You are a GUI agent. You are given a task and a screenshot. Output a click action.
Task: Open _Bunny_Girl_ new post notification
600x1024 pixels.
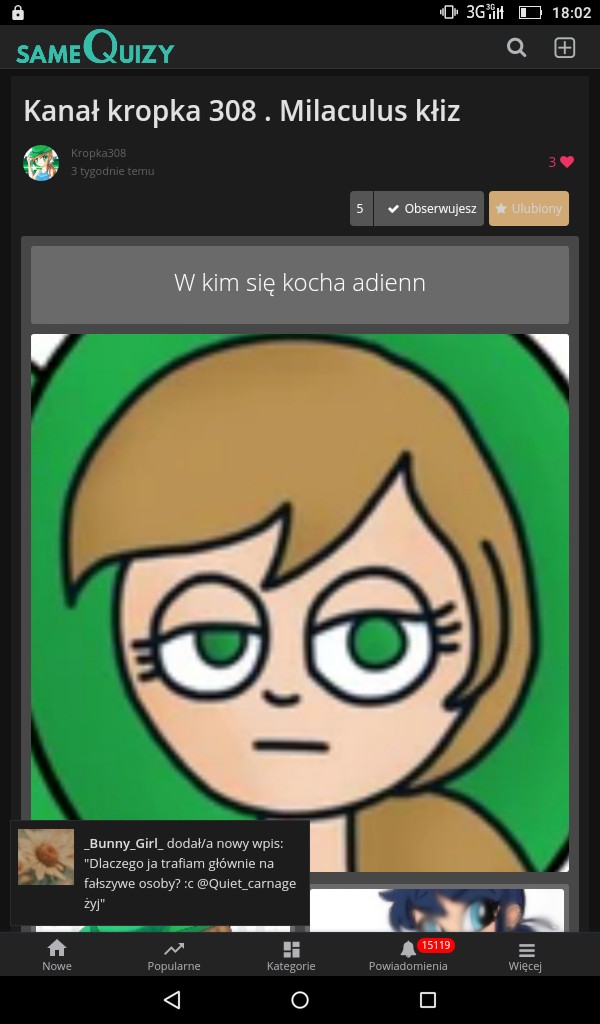160,873
